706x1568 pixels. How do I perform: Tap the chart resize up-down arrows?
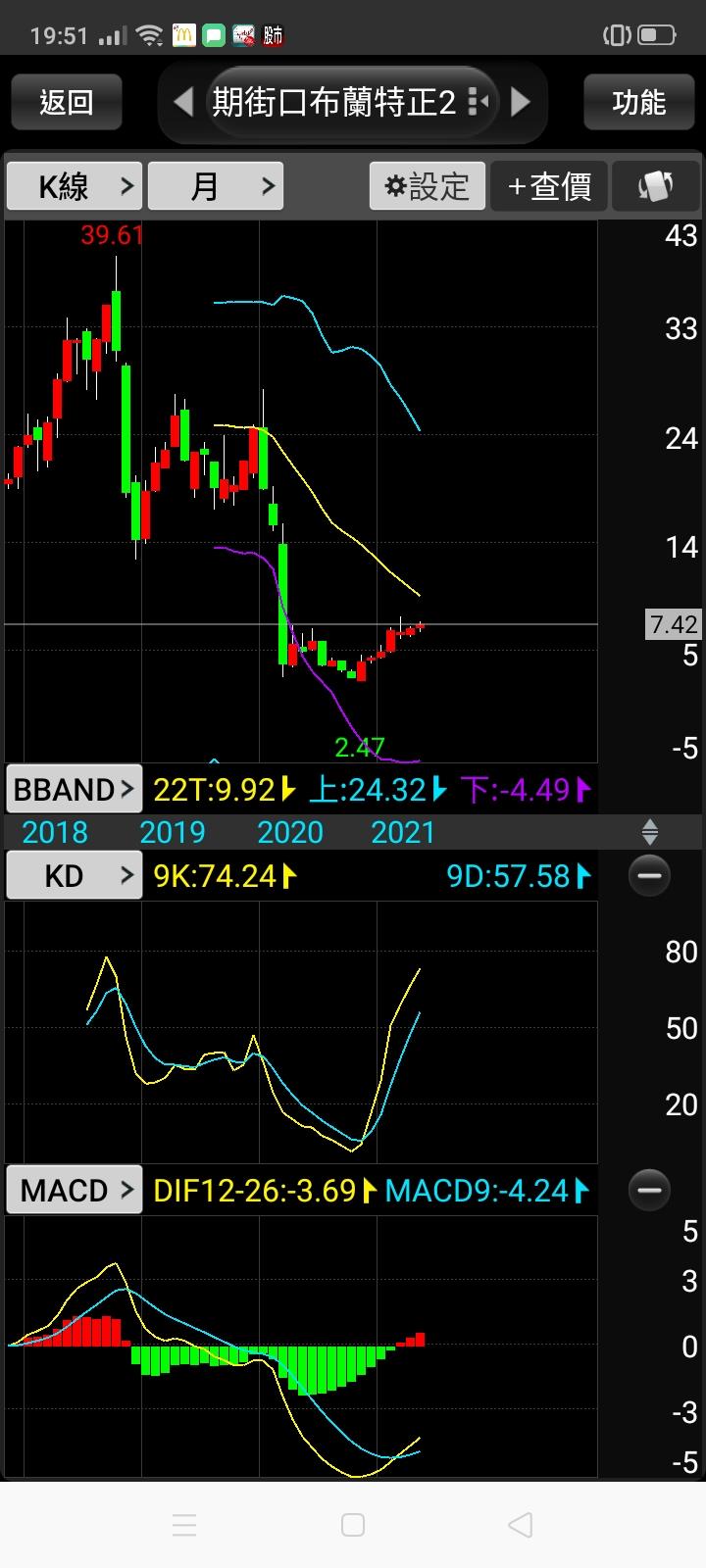(649, 833)
